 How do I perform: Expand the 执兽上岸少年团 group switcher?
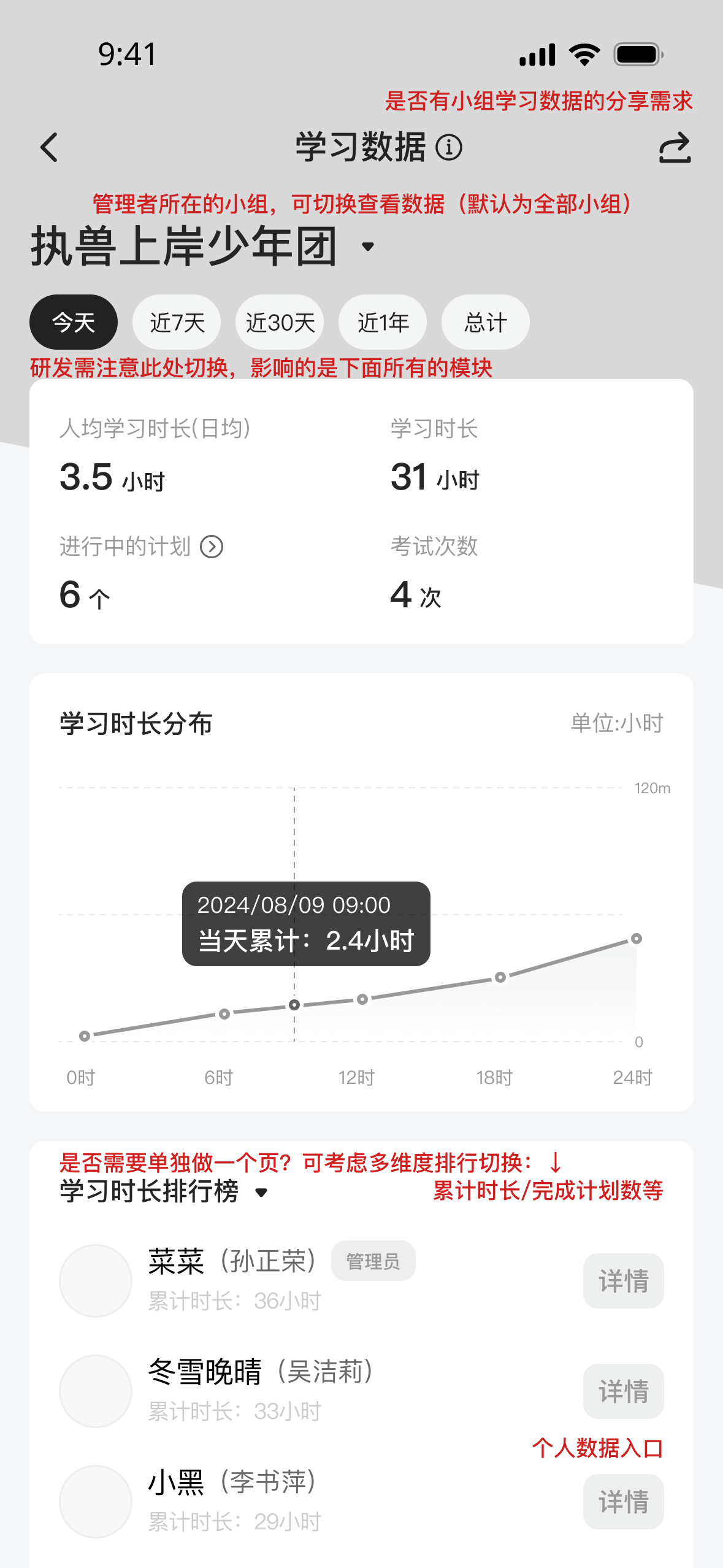[368, 247]
